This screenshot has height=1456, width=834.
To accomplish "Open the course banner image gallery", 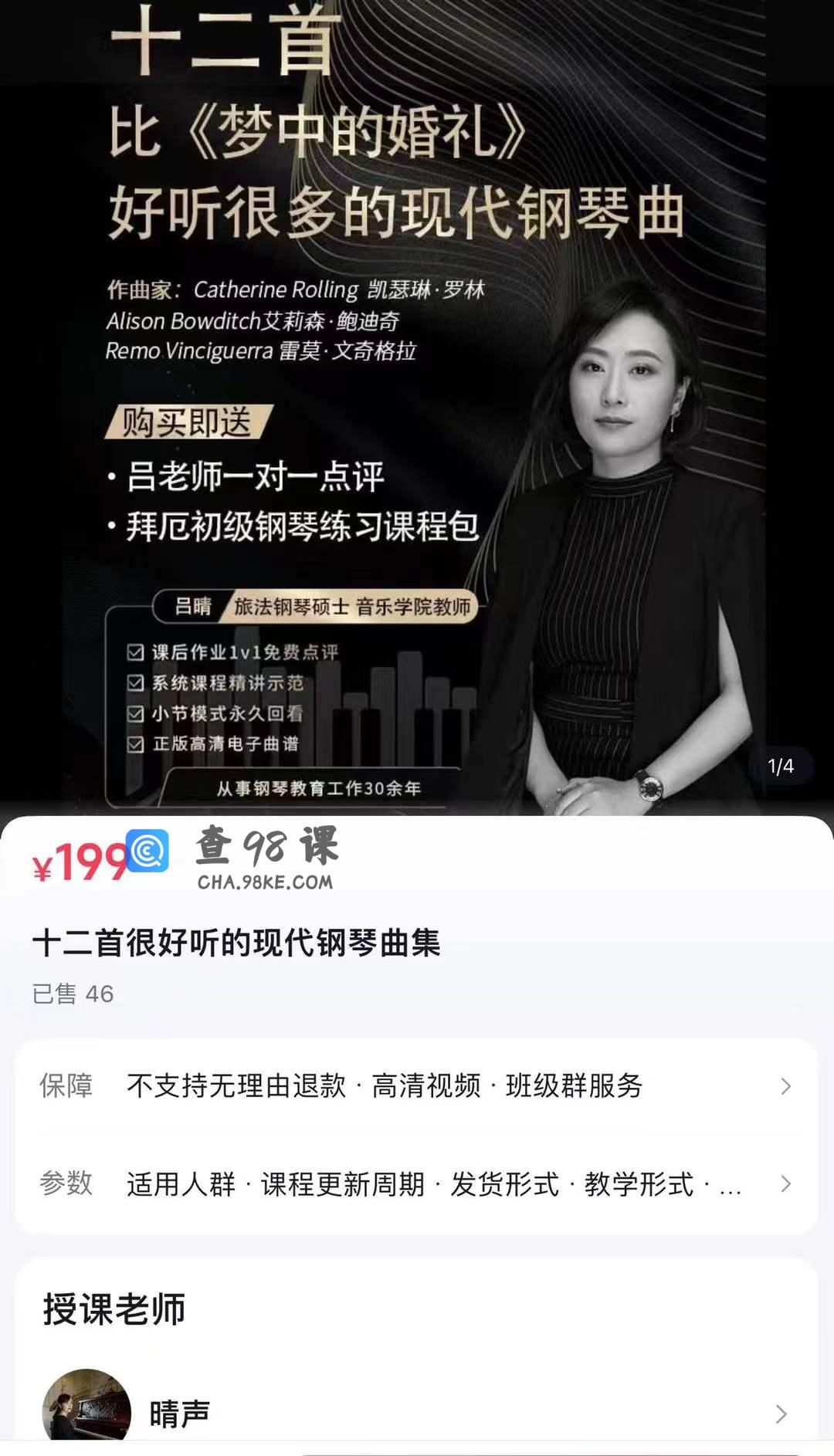I will tap(417, 401).
